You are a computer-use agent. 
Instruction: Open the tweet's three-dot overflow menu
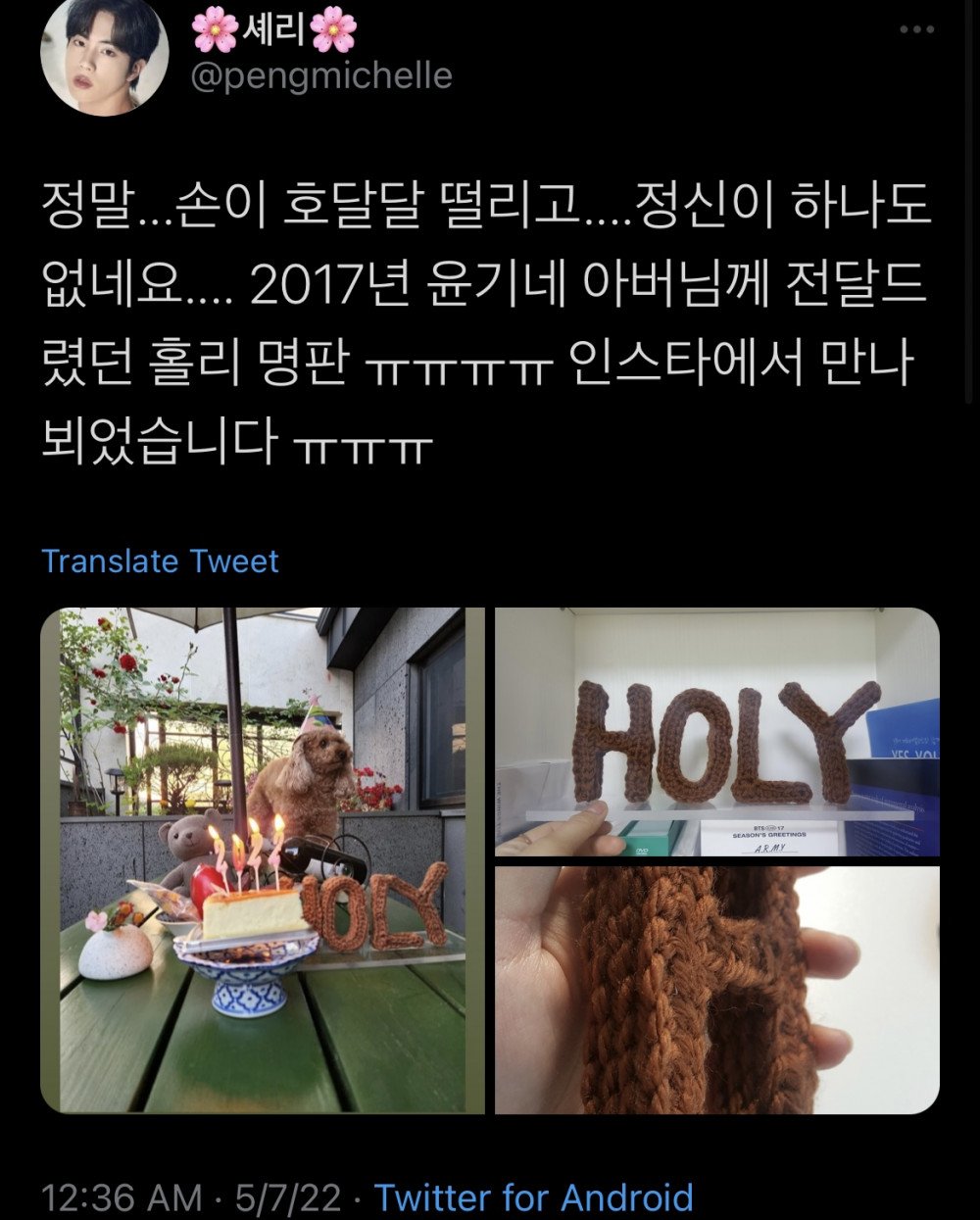tap(916, 29)
